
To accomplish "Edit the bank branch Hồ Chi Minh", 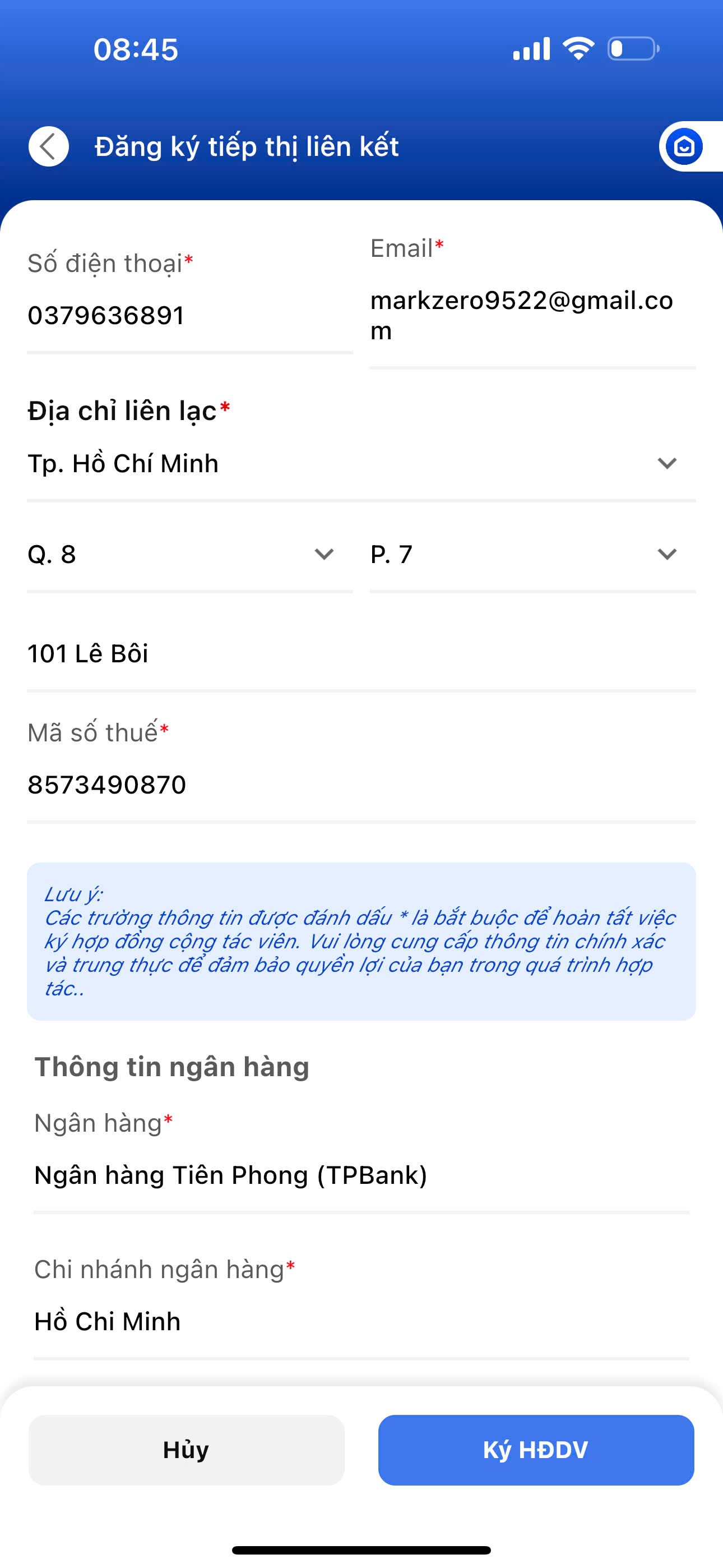I will coord(361,1321).
